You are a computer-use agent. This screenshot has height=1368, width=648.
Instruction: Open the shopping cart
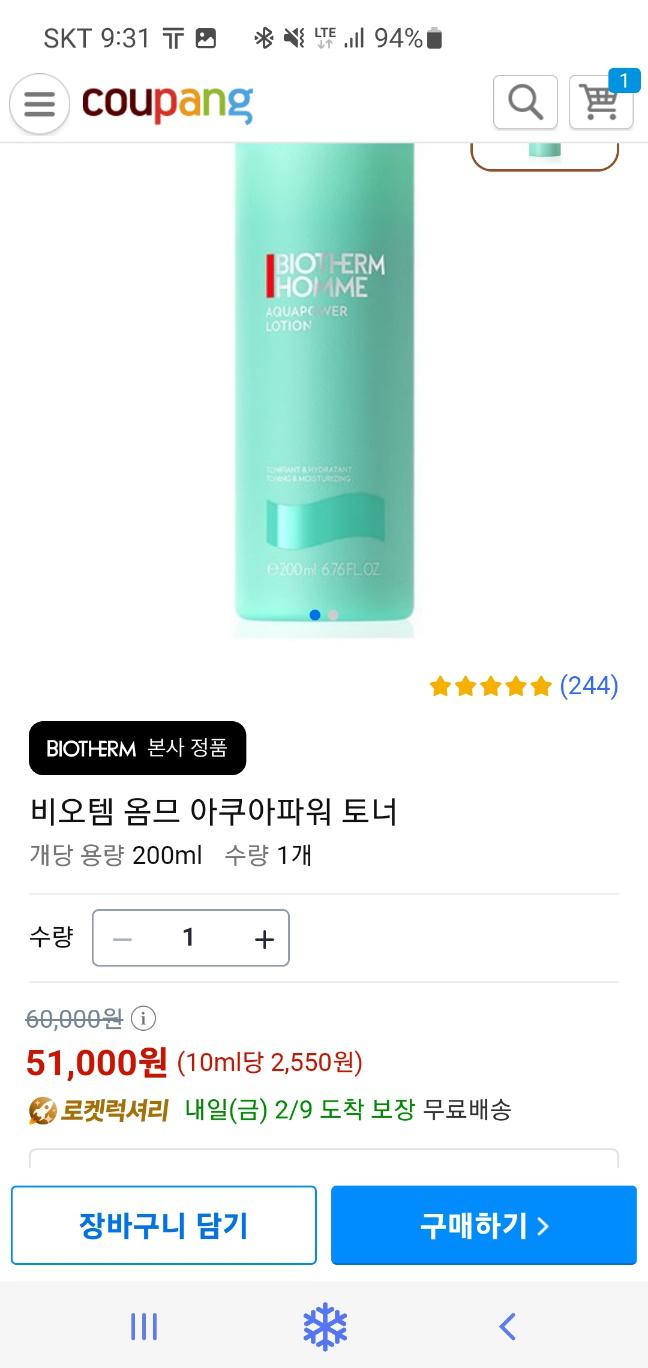pyautogui.click(x=601, y=102)
